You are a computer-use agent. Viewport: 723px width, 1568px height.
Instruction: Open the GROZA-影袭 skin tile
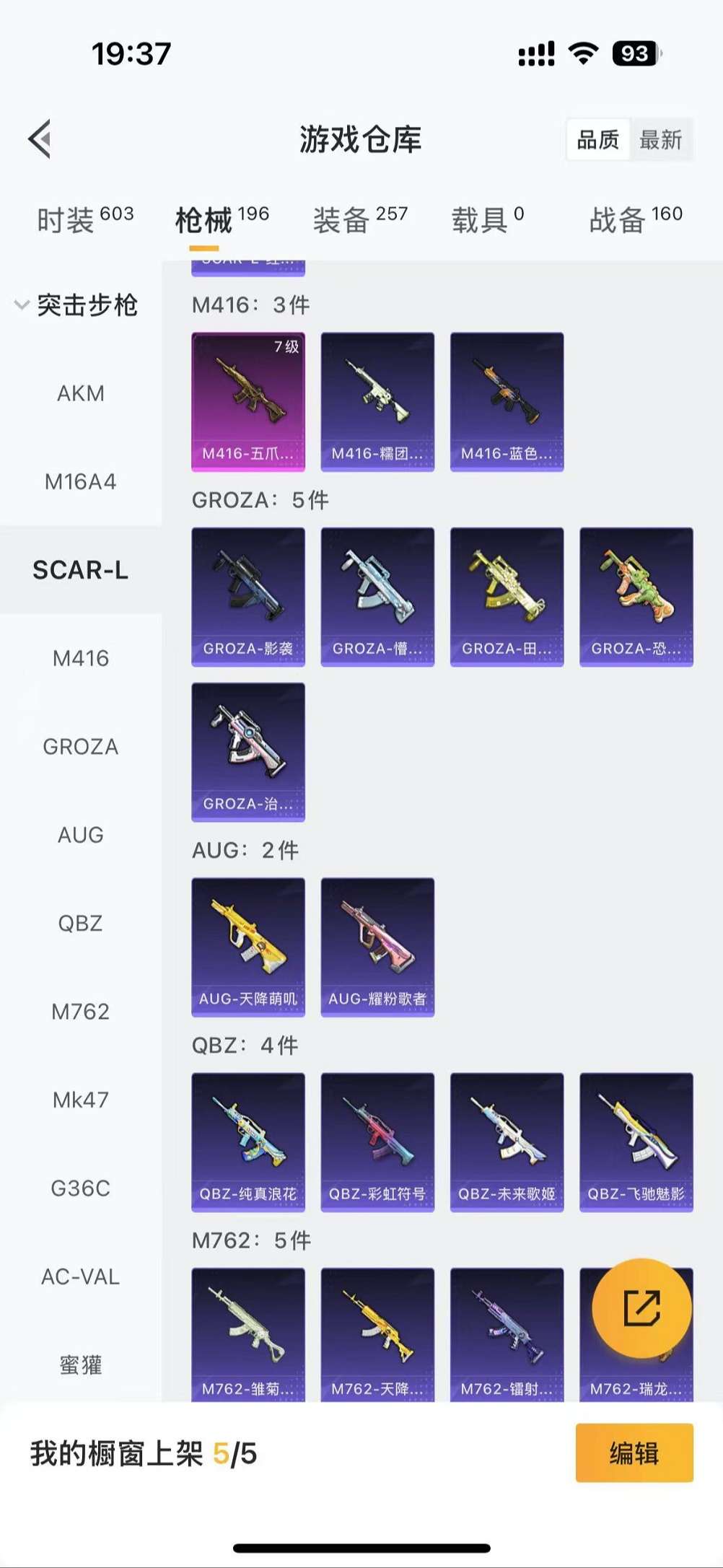click(247, 596)
